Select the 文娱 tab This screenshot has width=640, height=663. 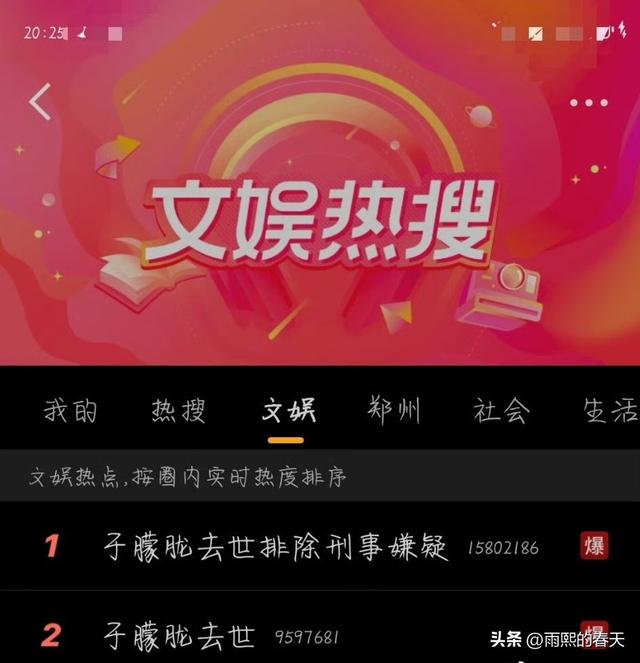pyautogui.click(x=288, y=410)
